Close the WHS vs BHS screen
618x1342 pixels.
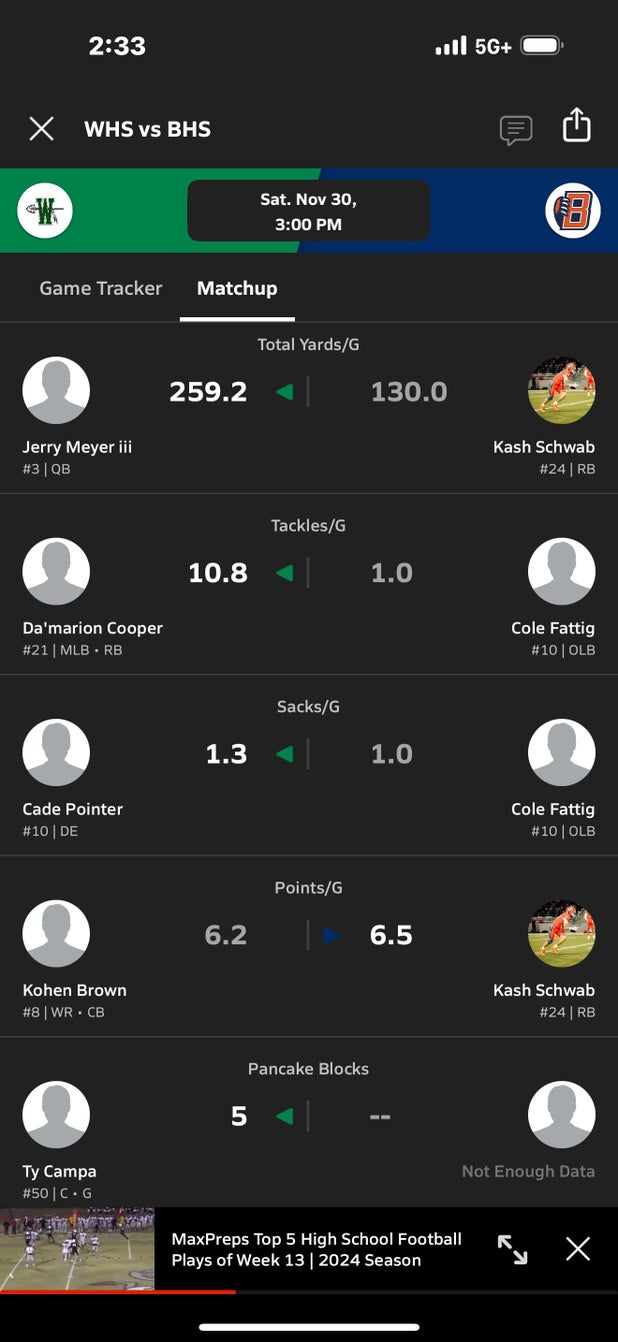[41, 129]
